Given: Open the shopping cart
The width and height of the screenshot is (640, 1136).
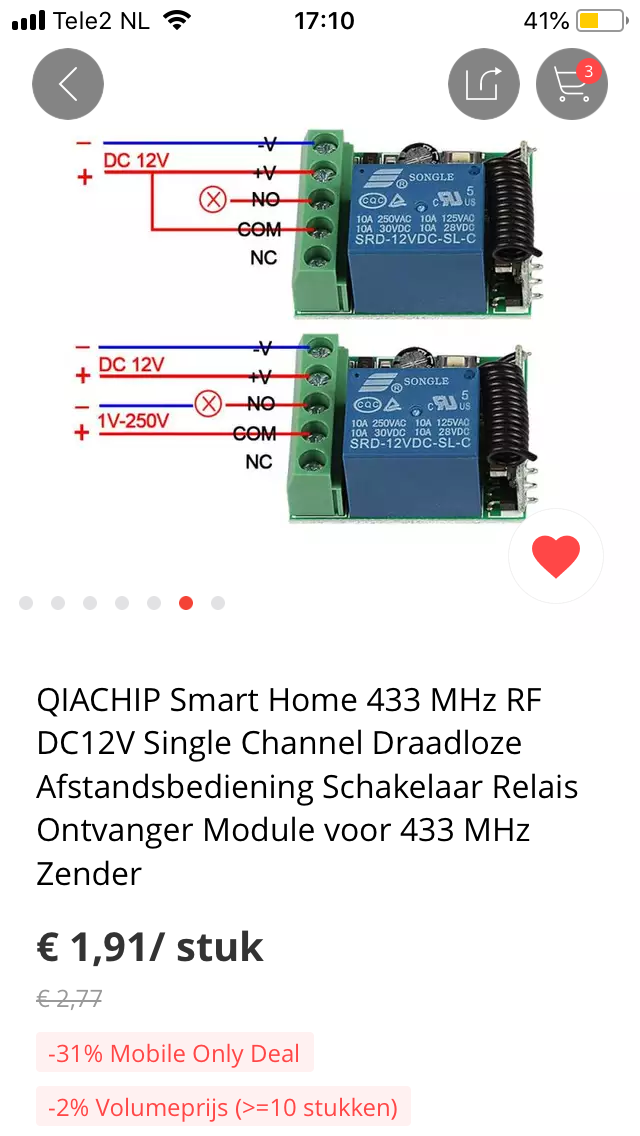Looking at the screenshot, I should coord(572,84).
